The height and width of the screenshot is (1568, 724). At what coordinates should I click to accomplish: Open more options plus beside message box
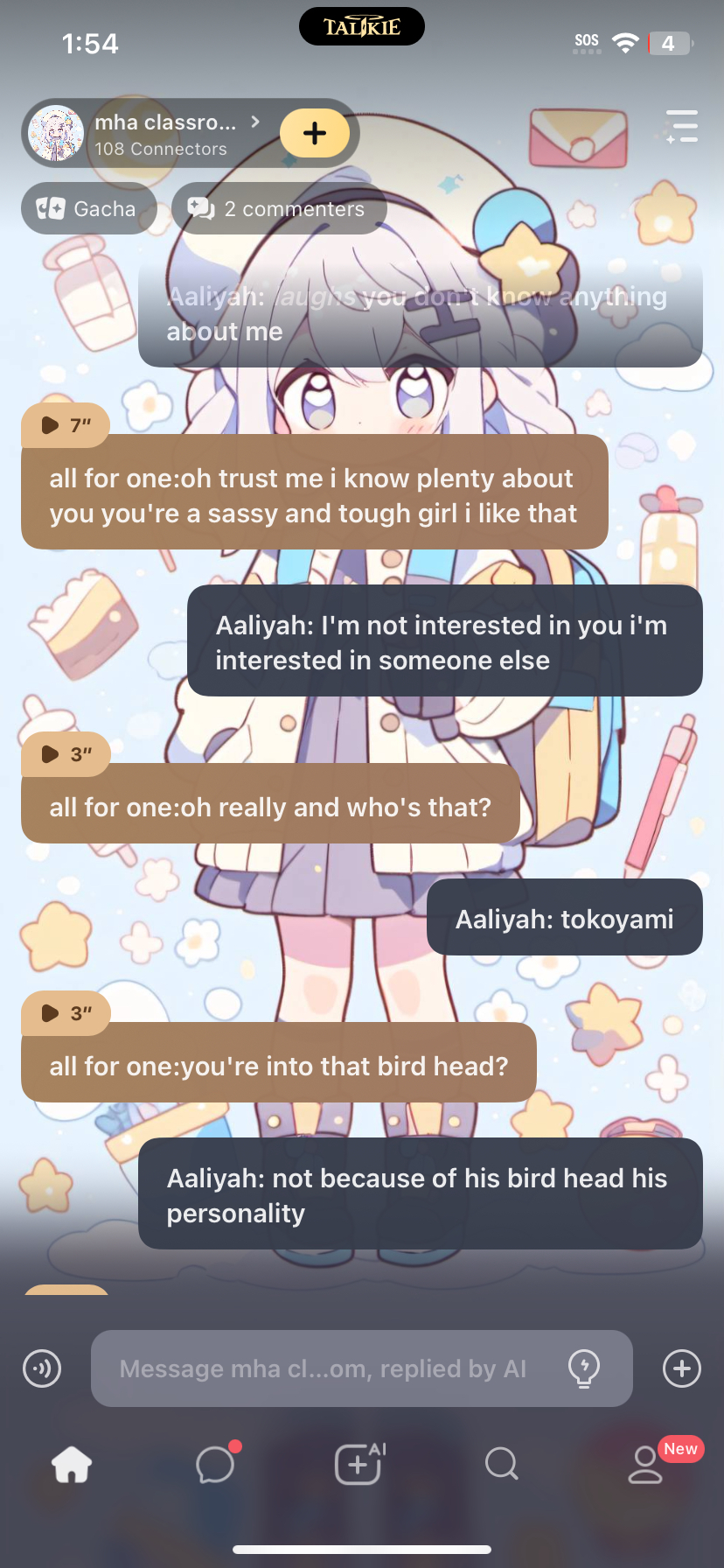pyautogui.click(x=681, y=1368)
